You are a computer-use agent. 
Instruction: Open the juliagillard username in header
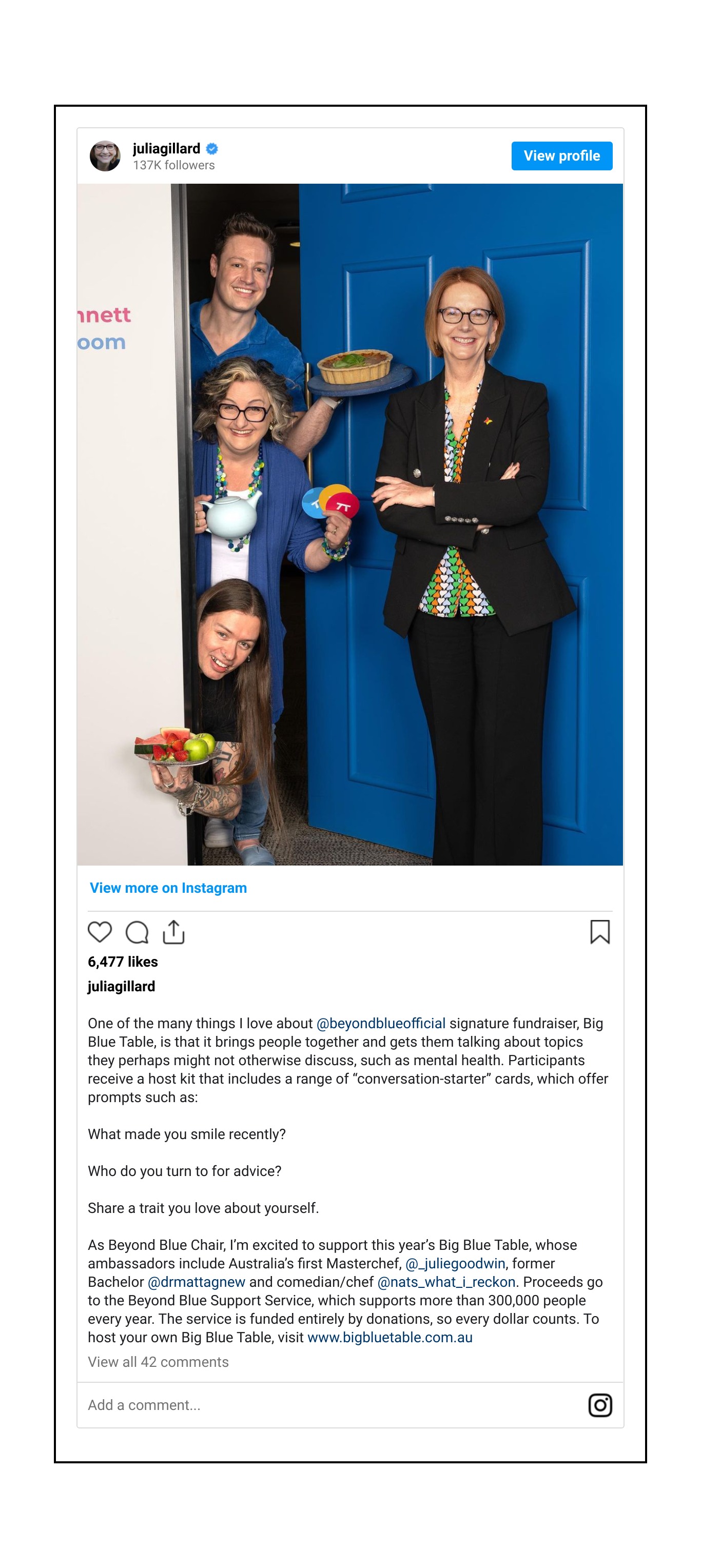click(166, 148)
